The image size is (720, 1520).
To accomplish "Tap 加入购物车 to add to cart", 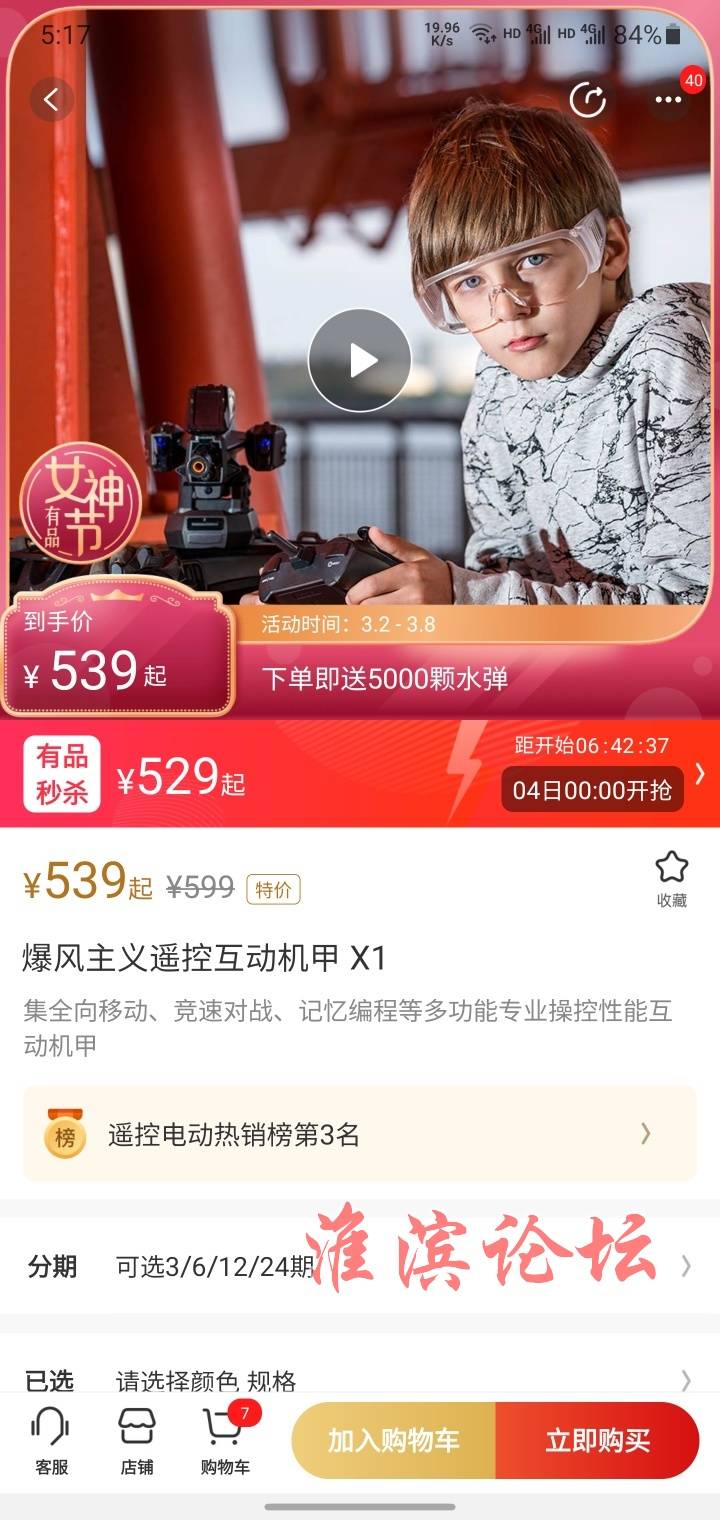I will [394, 1441].
